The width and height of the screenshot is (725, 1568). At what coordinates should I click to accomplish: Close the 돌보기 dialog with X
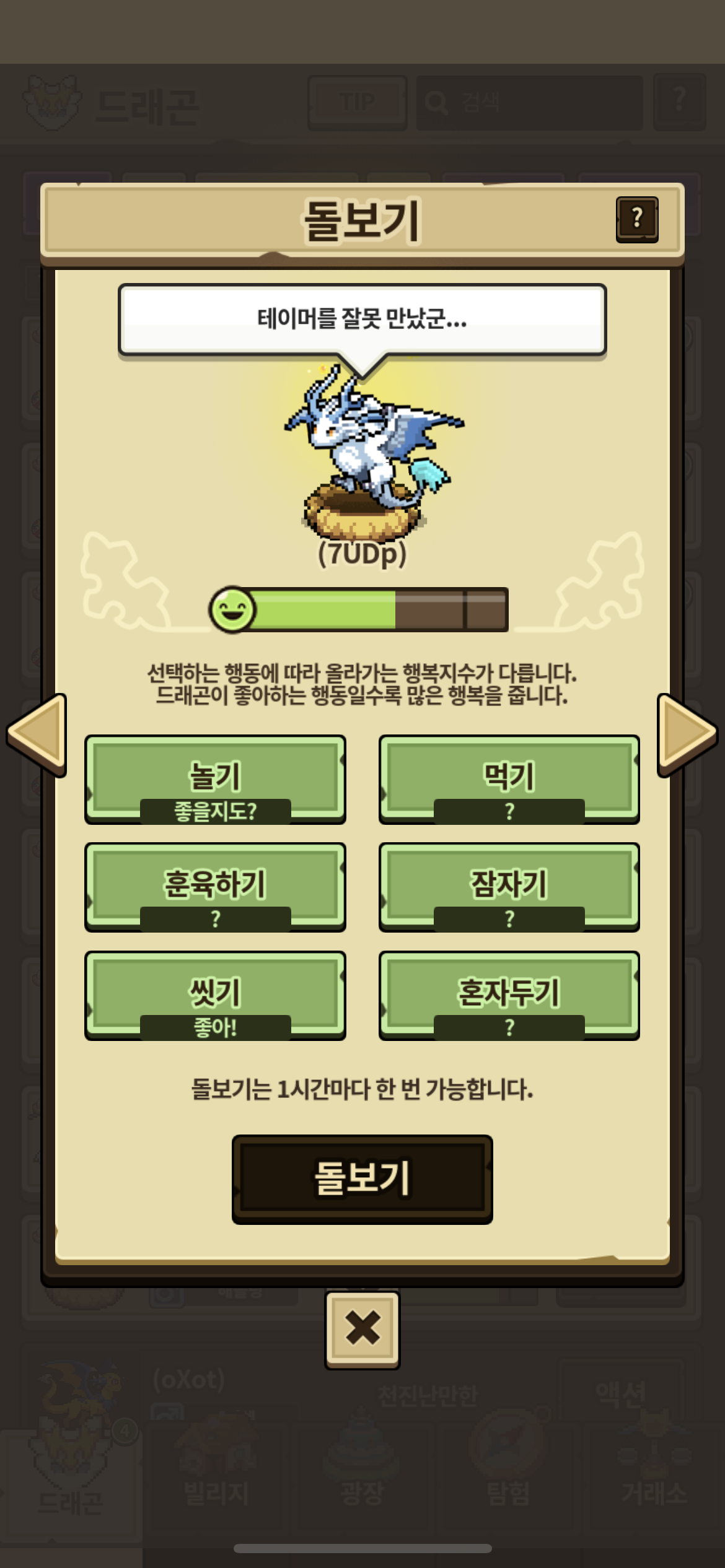(x=362, y=1329)
